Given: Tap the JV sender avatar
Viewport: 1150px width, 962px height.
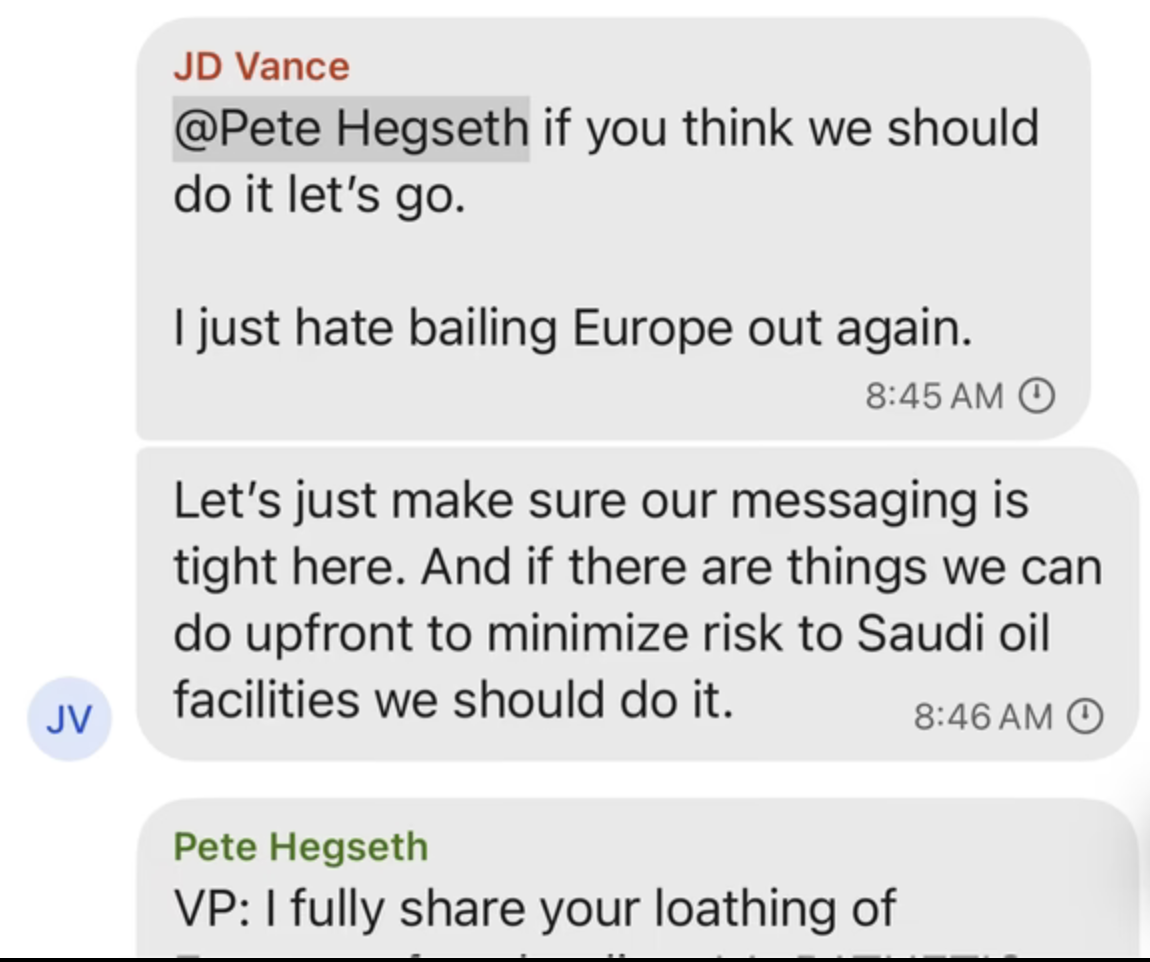Looking at the screenshot, I should point(68,719).
